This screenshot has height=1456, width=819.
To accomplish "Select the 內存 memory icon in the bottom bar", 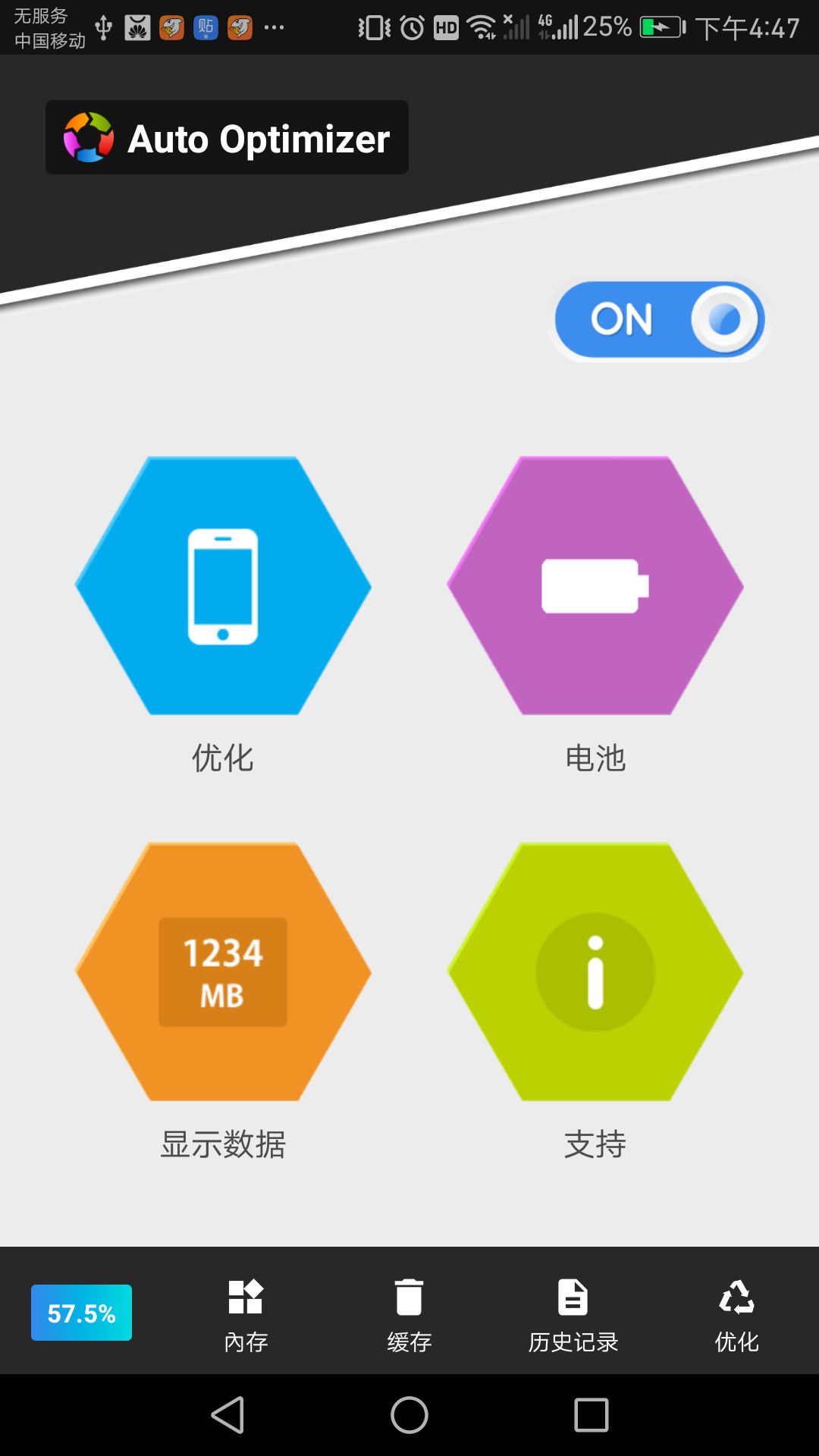I will (246, 1298).
